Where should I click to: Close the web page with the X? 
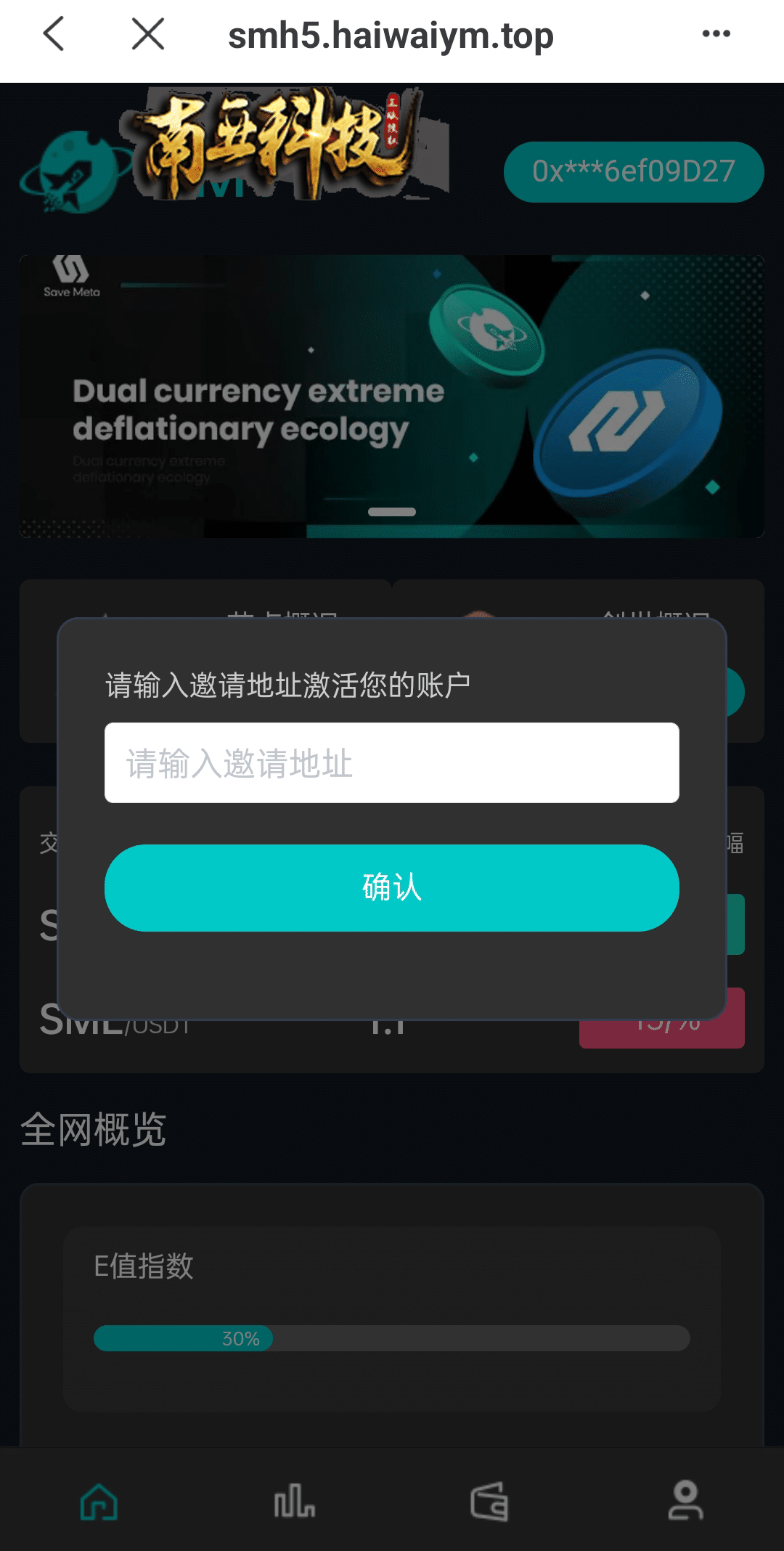point(148,34)
